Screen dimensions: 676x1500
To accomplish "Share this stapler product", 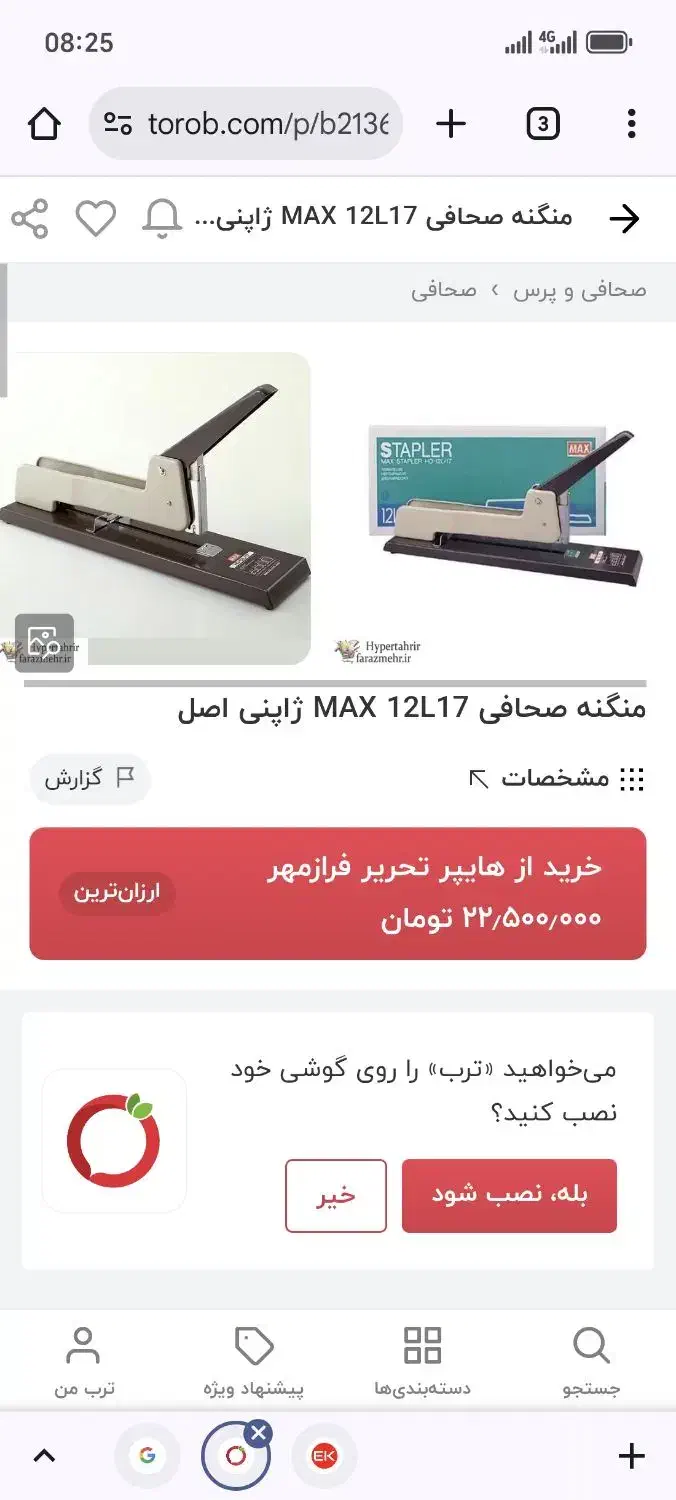I will pyautogui.click(x=30, y=218).
